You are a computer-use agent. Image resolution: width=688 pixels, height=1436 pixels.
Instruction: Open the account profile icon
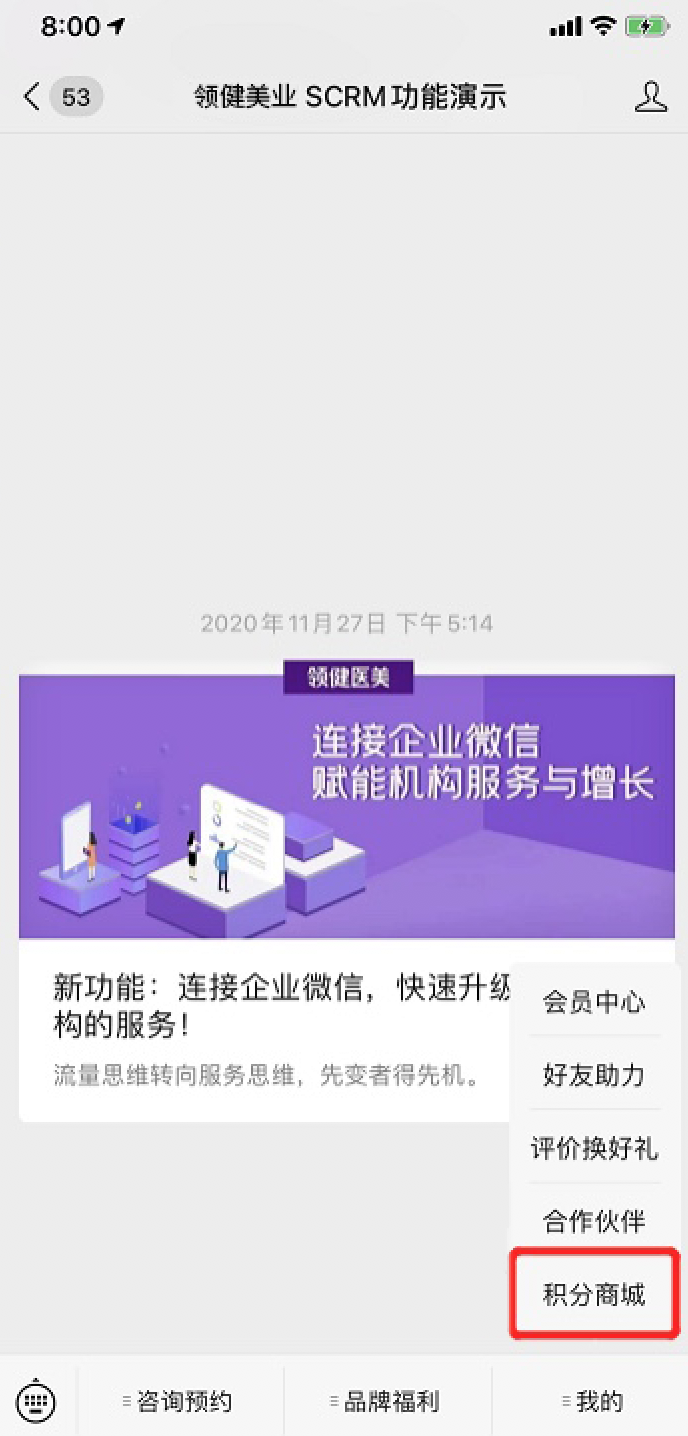pos(651,97)
